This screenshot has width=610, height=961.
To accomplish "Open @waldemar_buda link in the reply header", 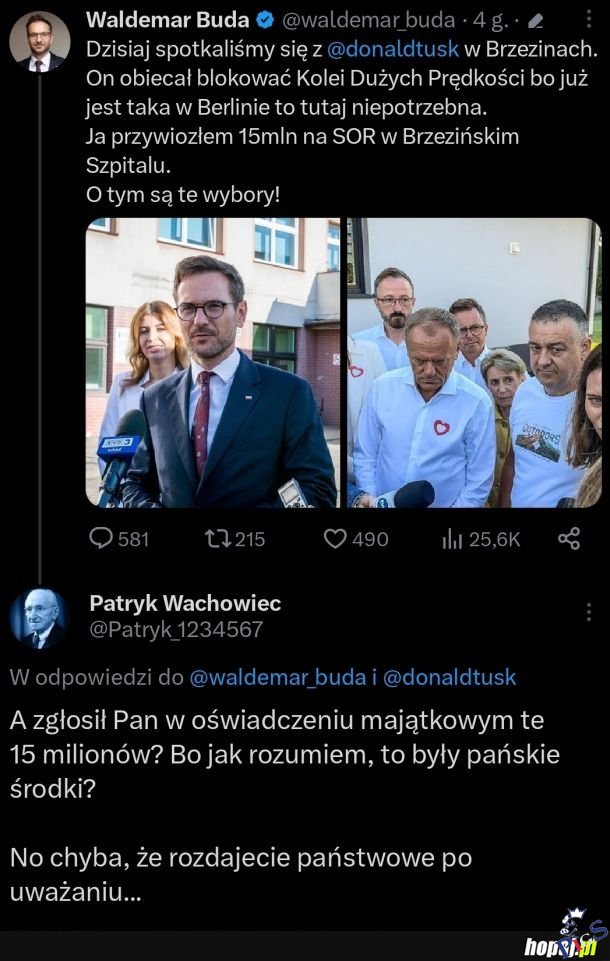I will [277, 677].
